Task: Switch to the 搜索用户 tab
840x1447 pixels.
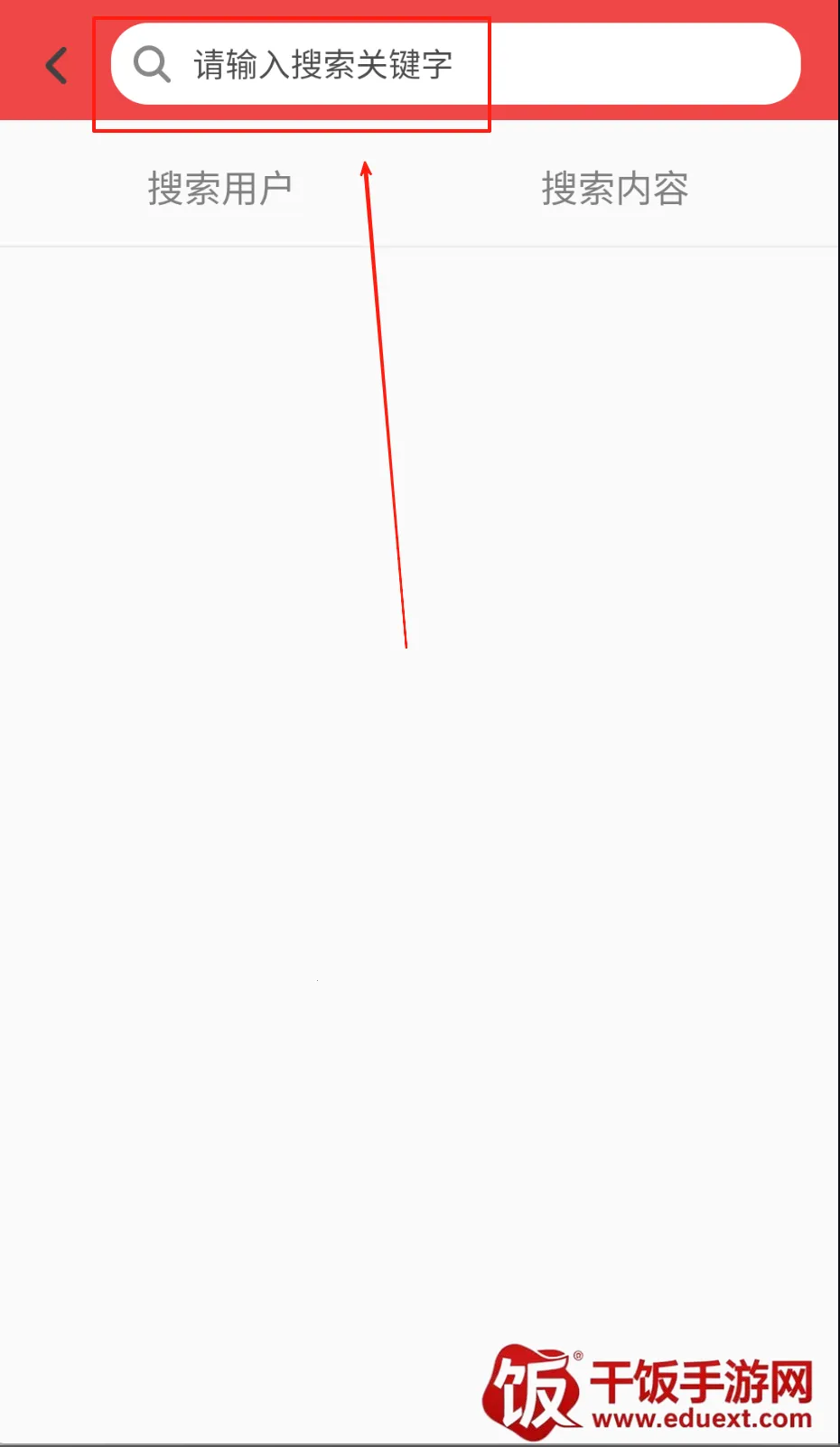Action: pos(219,189)
